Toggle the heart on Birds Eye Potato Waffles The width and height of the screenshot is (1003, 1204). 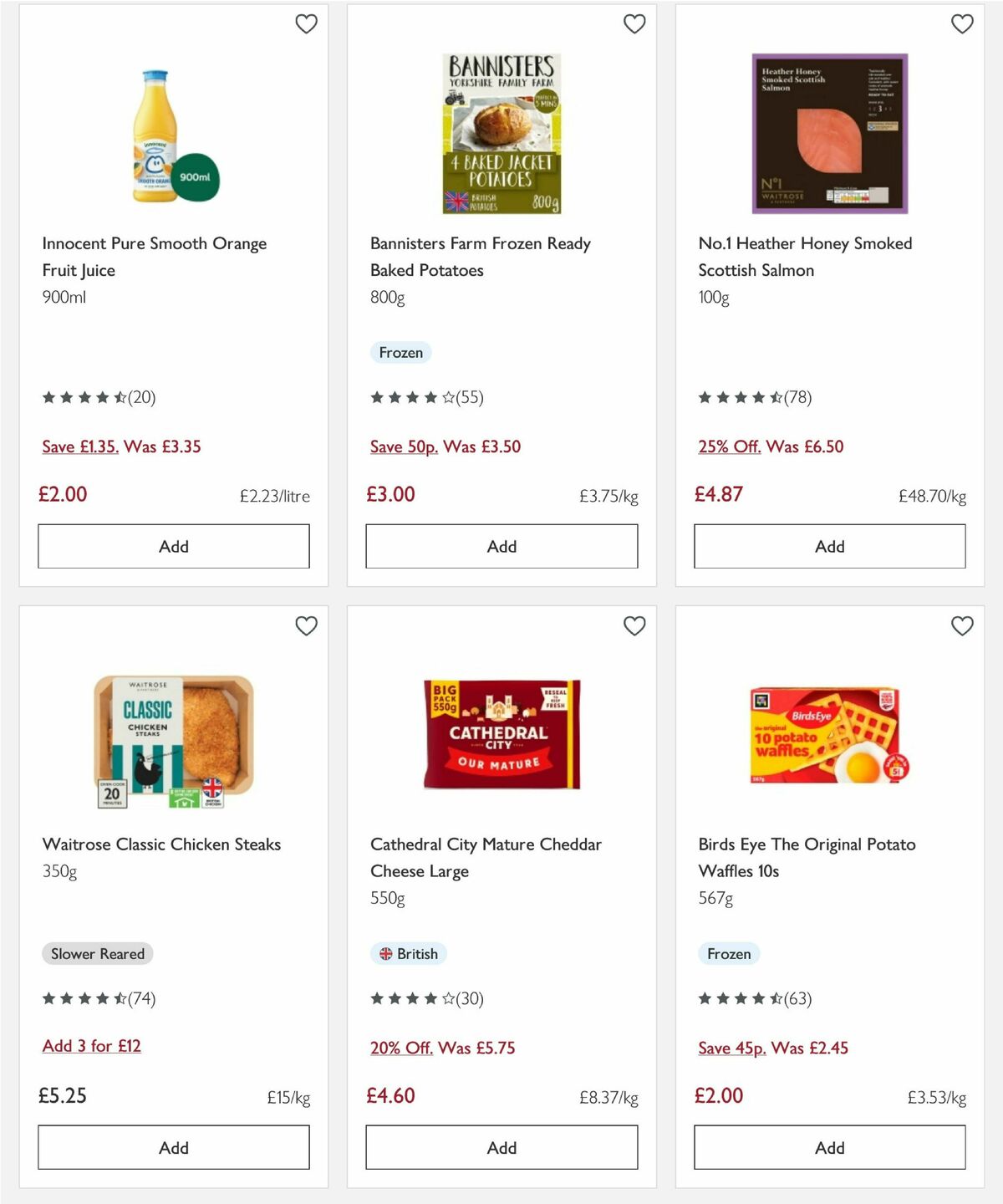962,625
